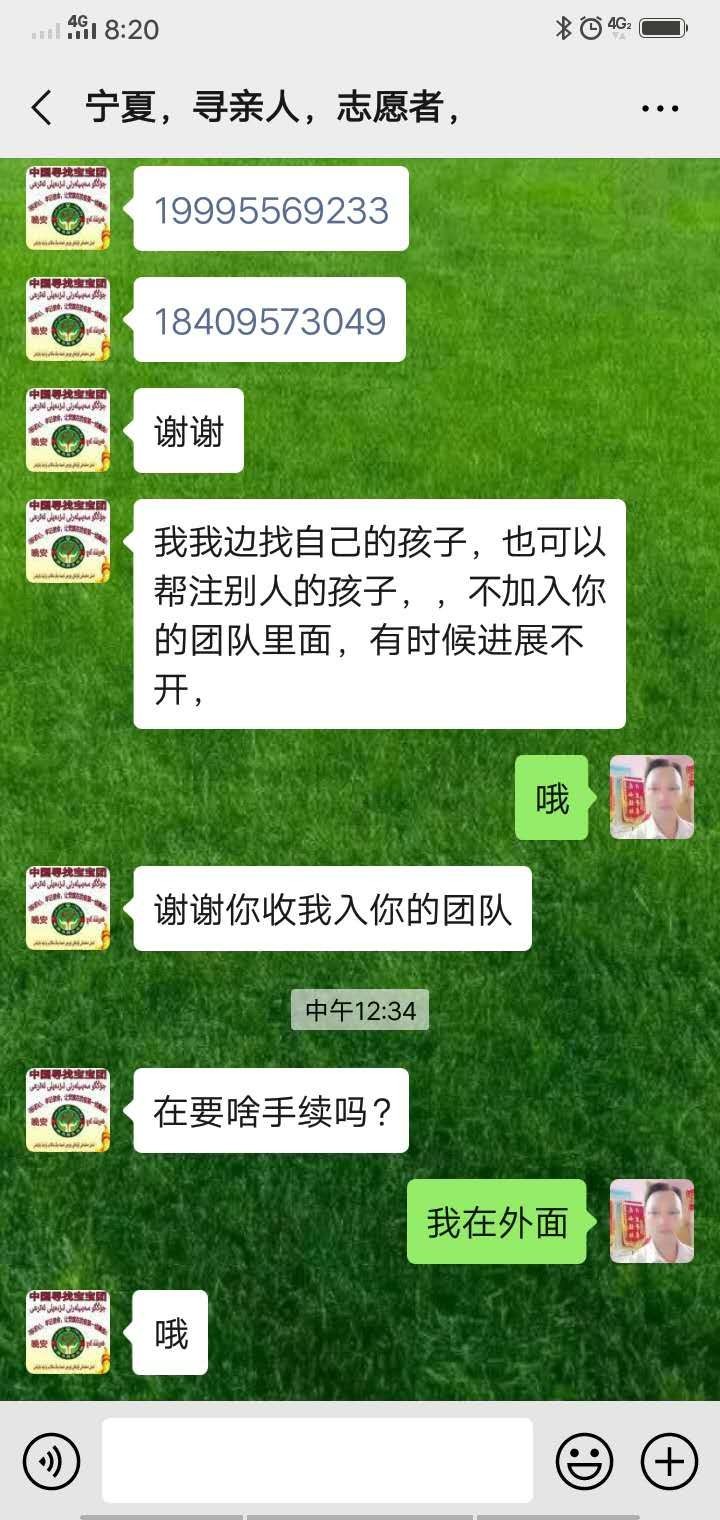Open sender avatar beside 谢谢 message

click(67, 430)
